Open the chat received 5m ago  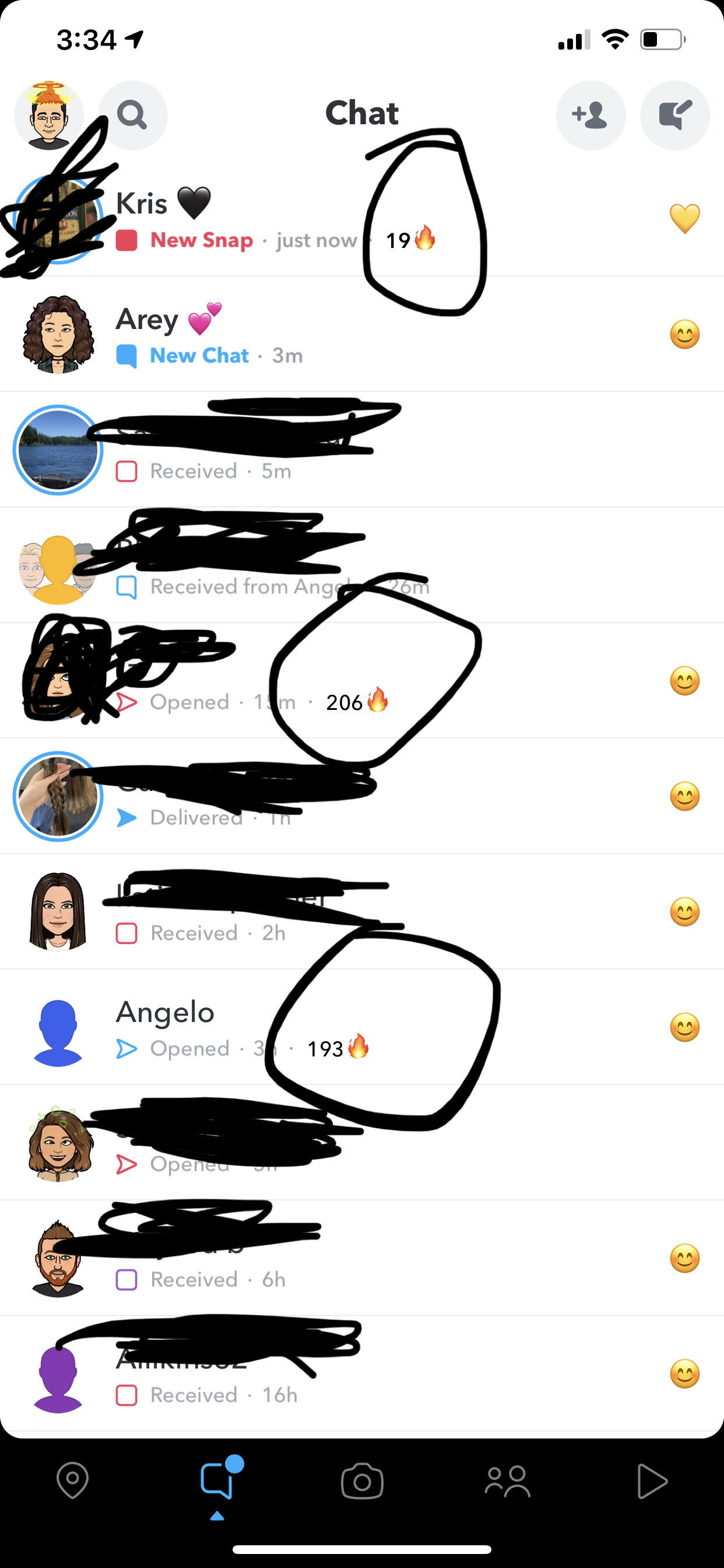365,450
